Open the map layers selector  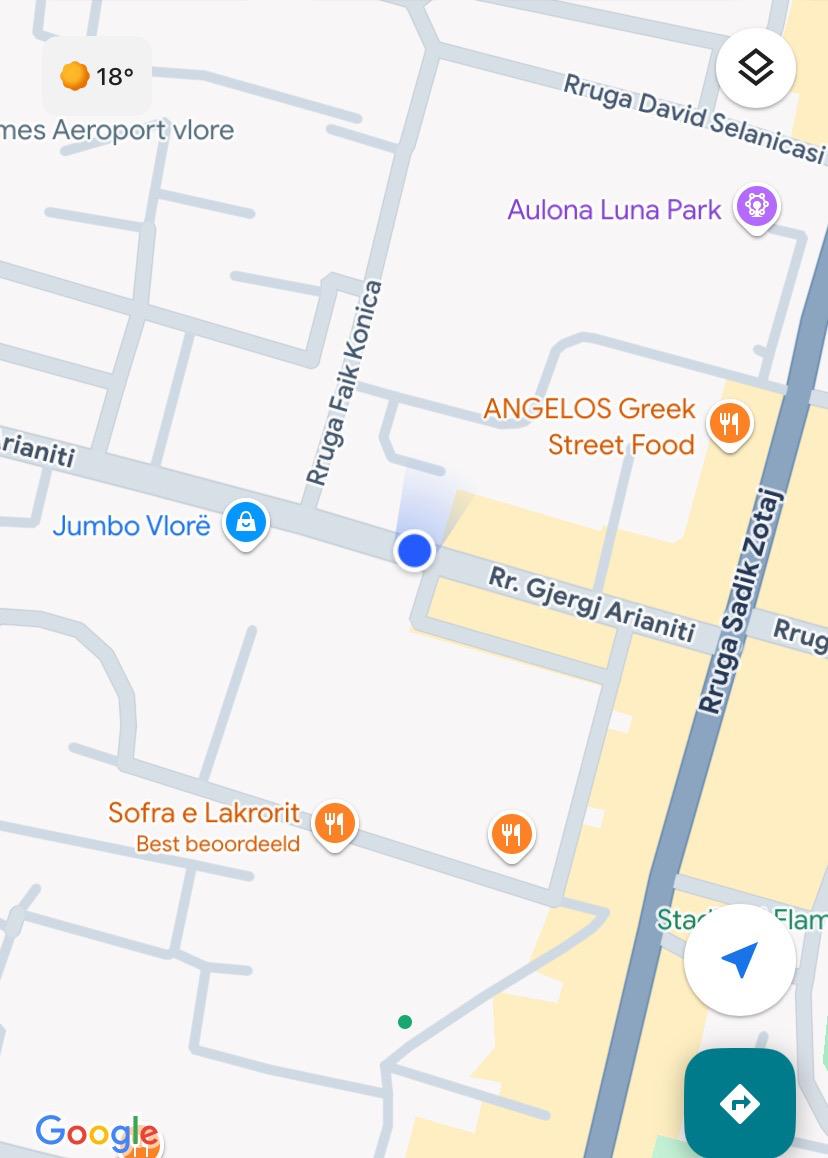point(755,69)
